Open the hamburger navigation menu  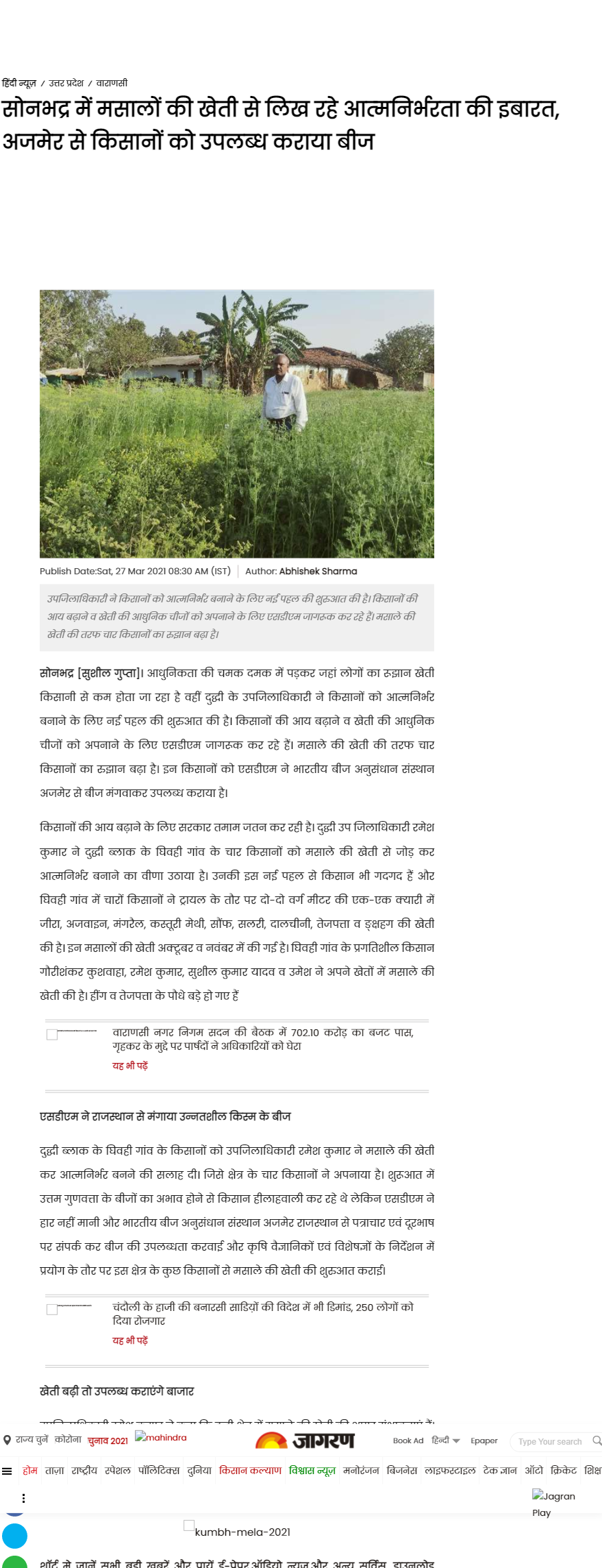click(x=7, y=1471)
